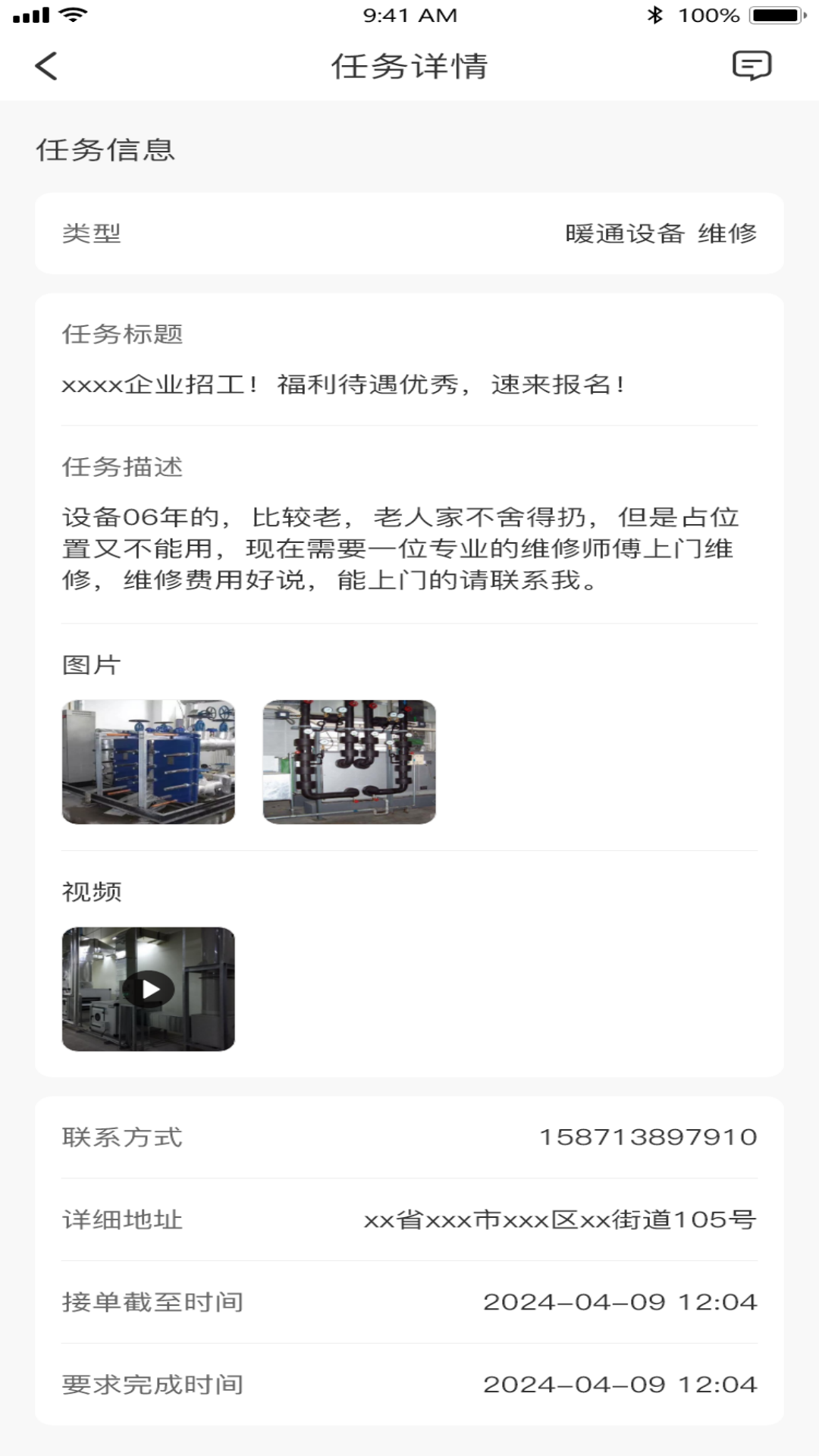Tap the message icon in top right corner
This screenshot has height=1456, width=819.
click(x=752, y=67)
